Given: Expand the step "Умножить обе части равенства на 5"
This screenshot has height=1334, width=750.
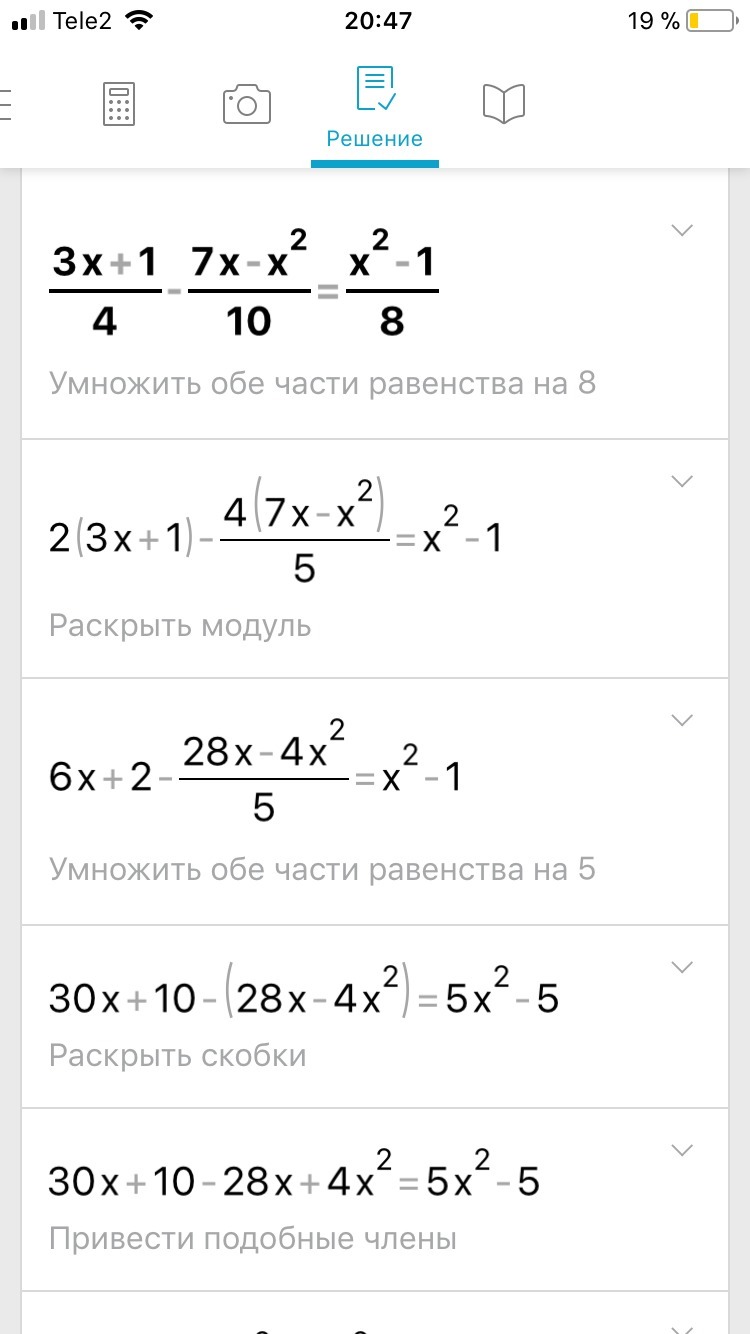Looking at the screenshot, I should [682, 720].
